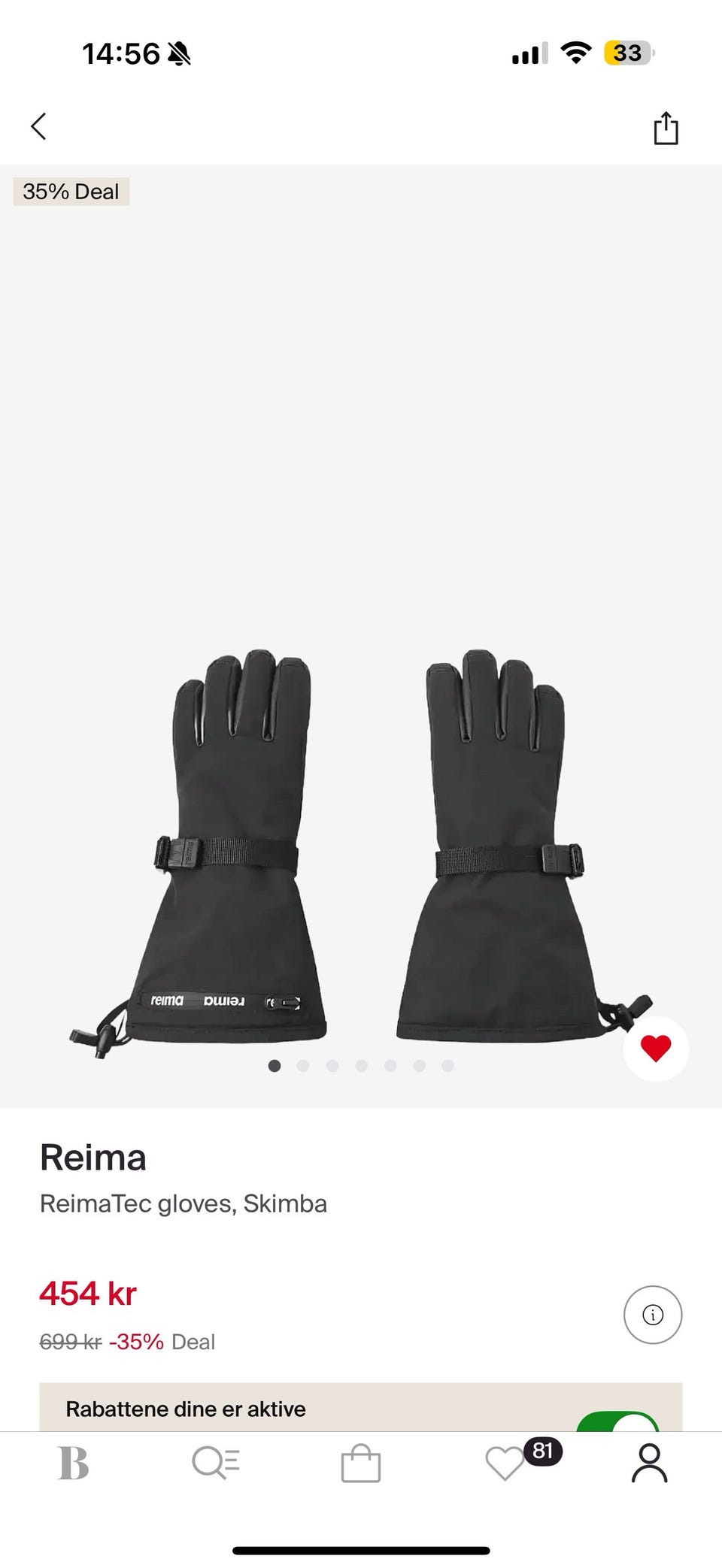Screen dimensions: 722x1568
Task: View the favorites list with 81 items
Action: pyautogui.click(x=506, y=1464)
